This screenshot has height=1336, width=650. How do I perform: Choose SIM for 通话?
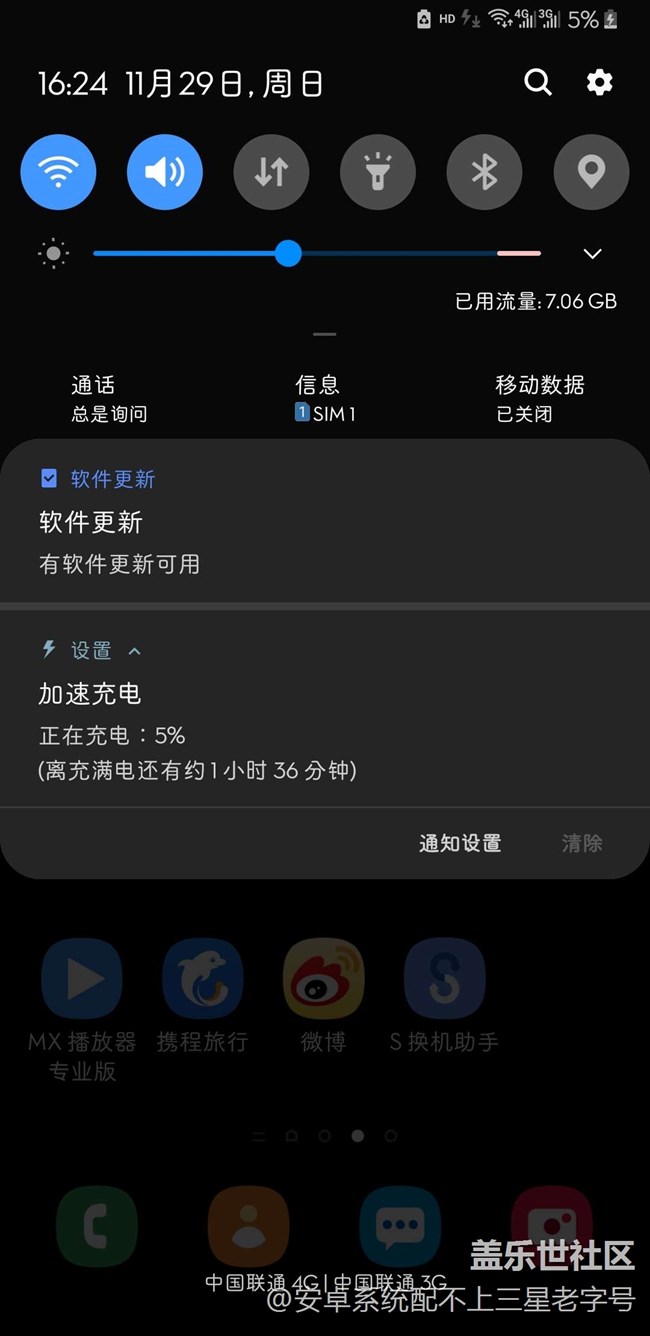click(108, 398)
